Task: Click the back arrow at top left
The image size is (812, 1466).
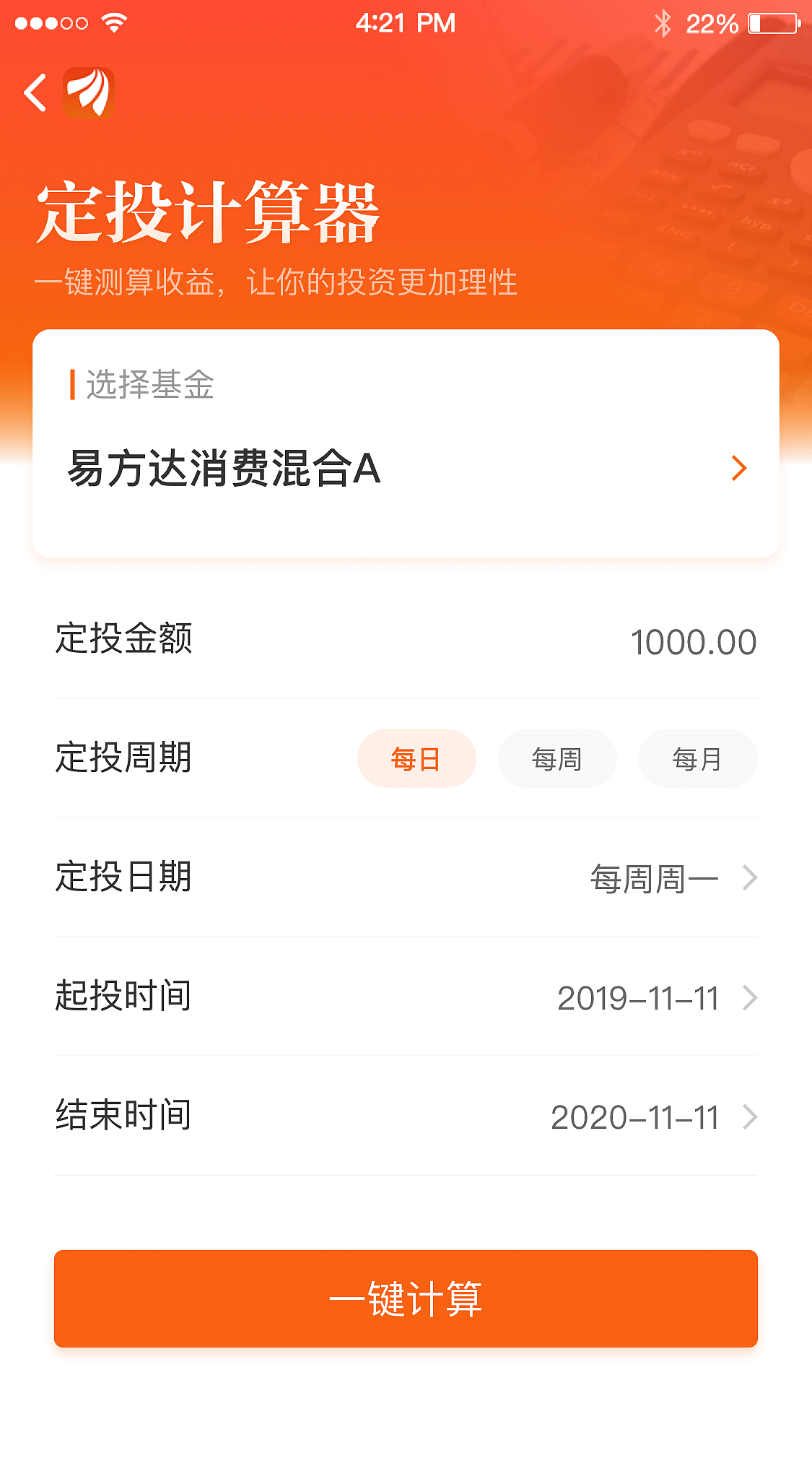Action: coord(33,93)
